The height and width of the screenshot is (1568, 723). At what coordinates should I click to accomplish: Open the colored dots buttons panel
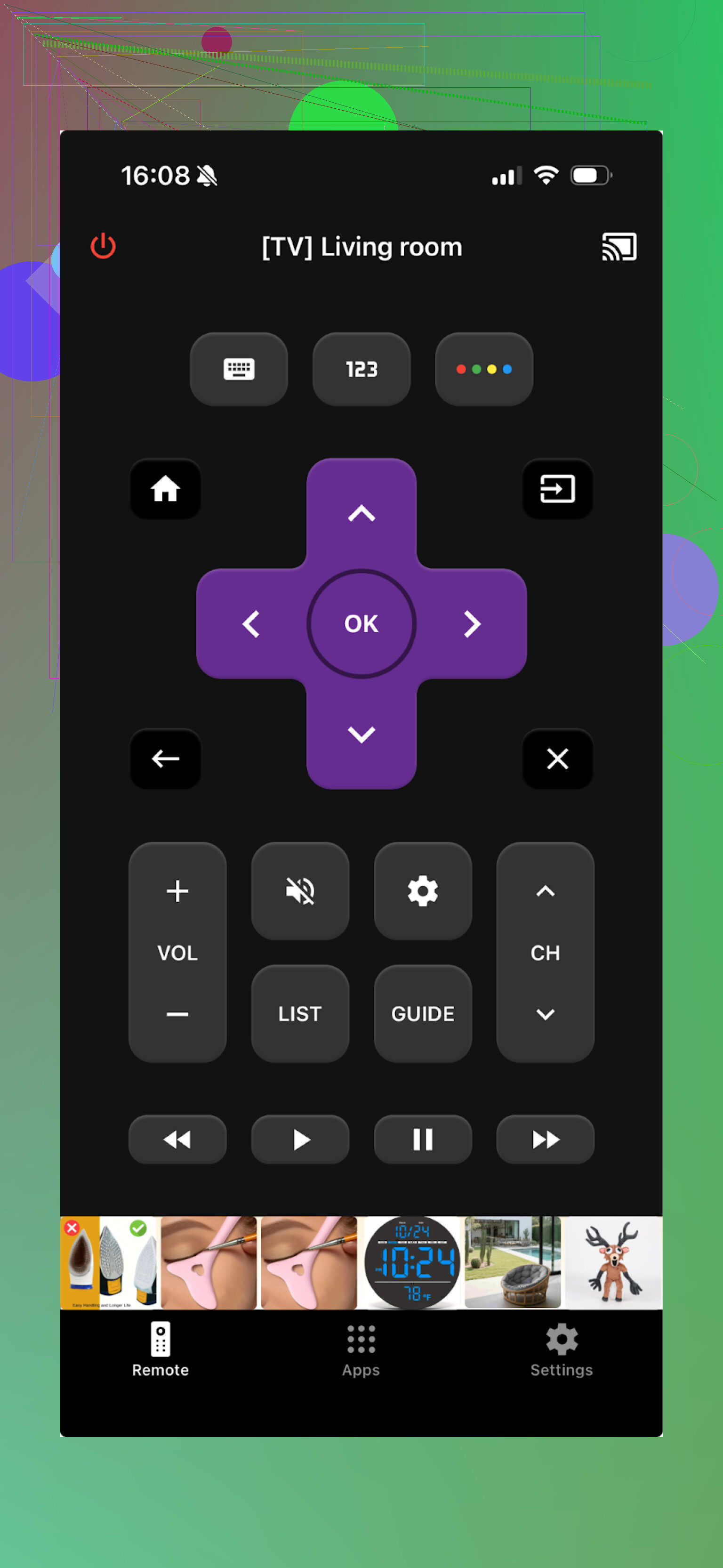(x=484, y=369)
